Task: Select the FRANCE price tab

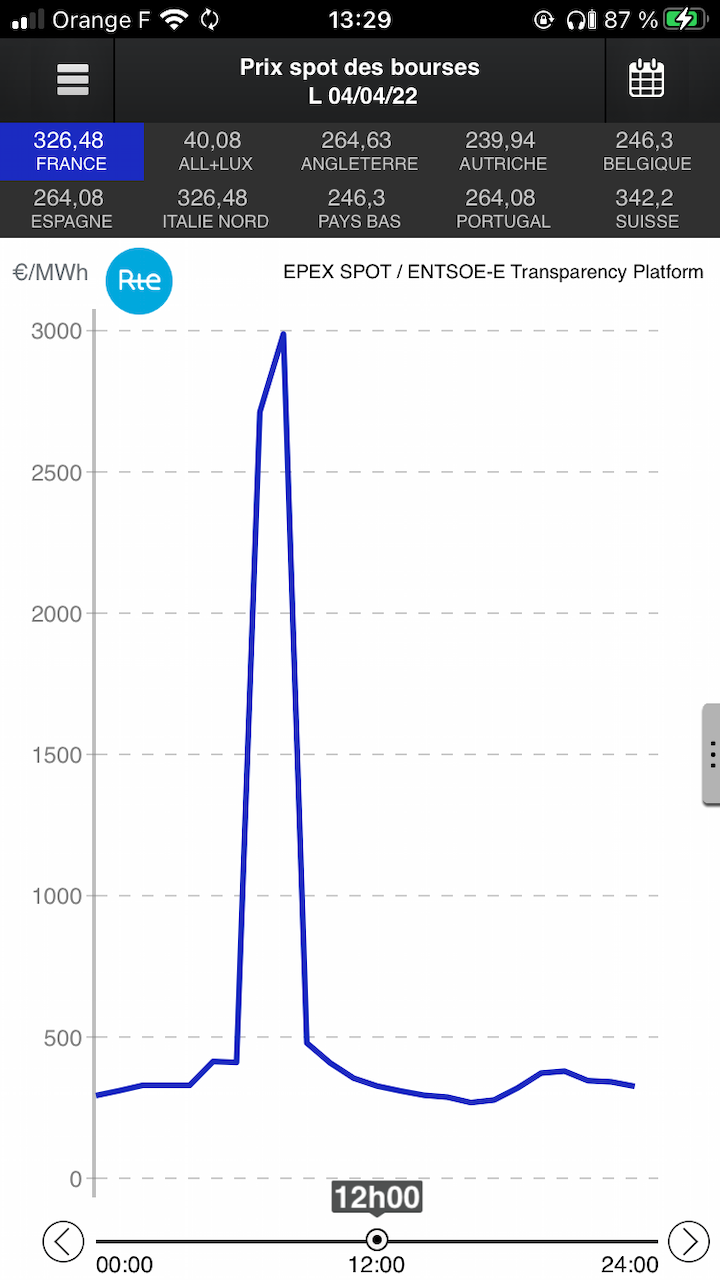Action: coord(71,152)
